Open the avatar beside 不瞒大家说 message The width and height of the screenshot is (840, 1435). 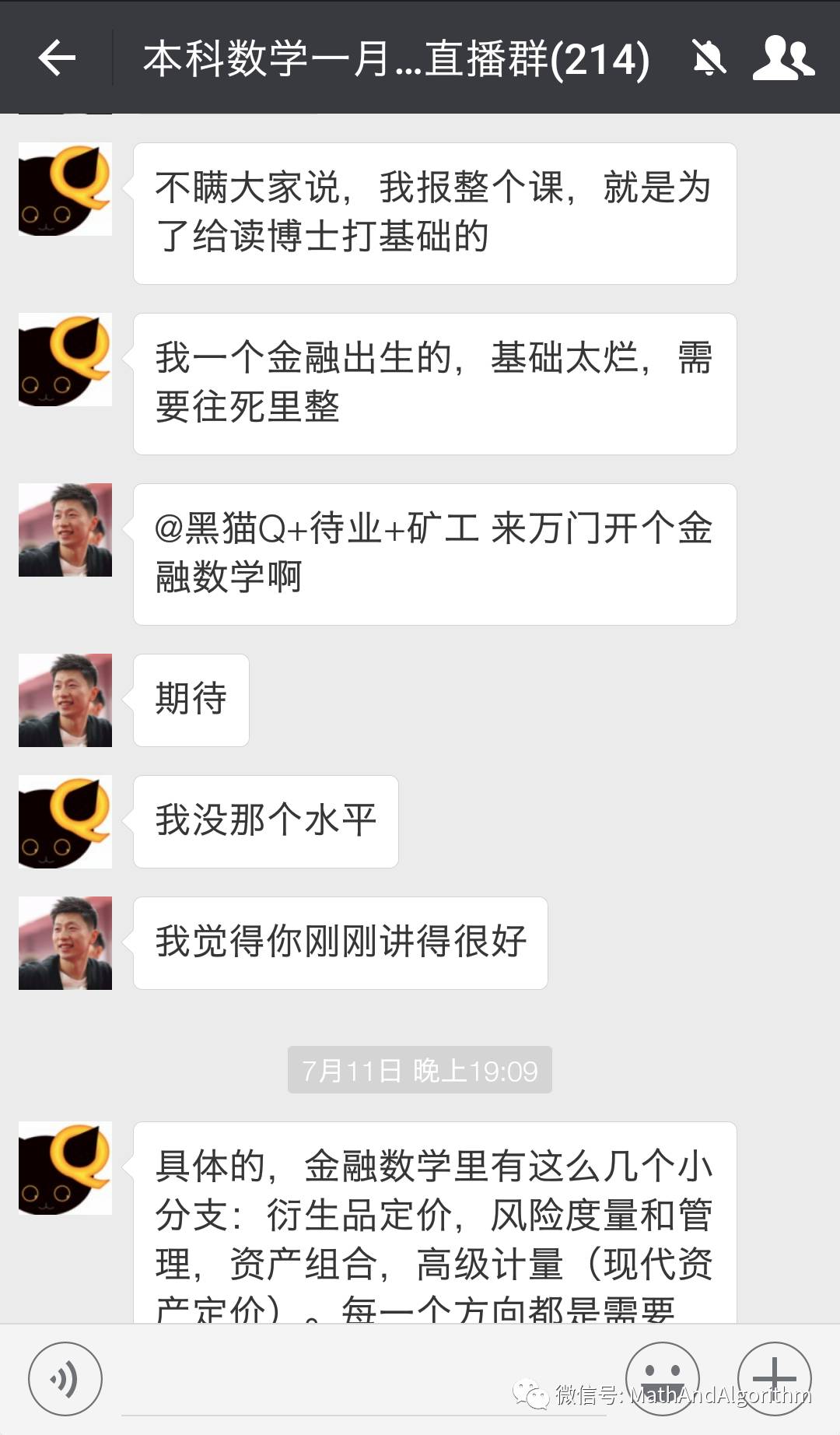tap(65, 189)
